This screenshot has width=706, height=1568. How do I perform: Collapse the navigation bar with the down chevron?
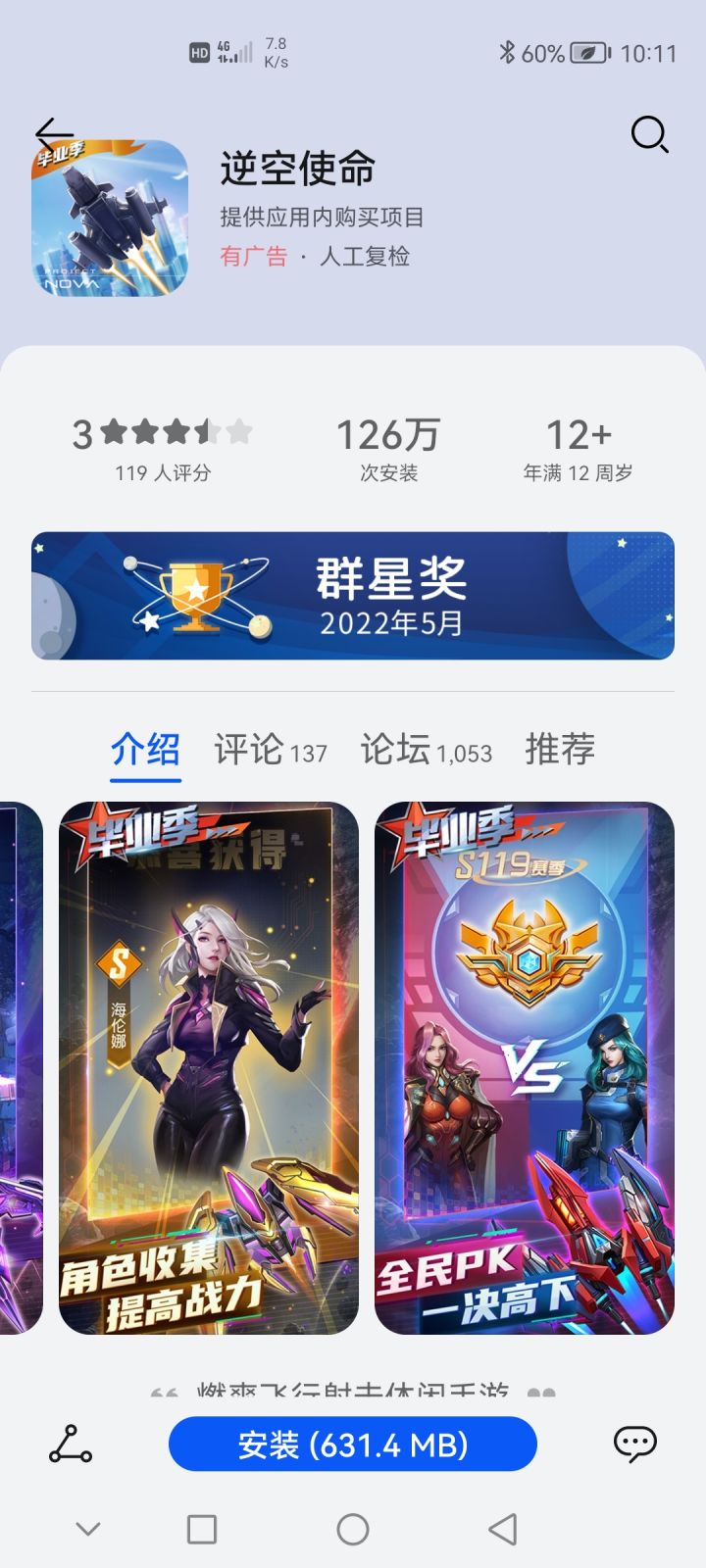point(88,1527)
